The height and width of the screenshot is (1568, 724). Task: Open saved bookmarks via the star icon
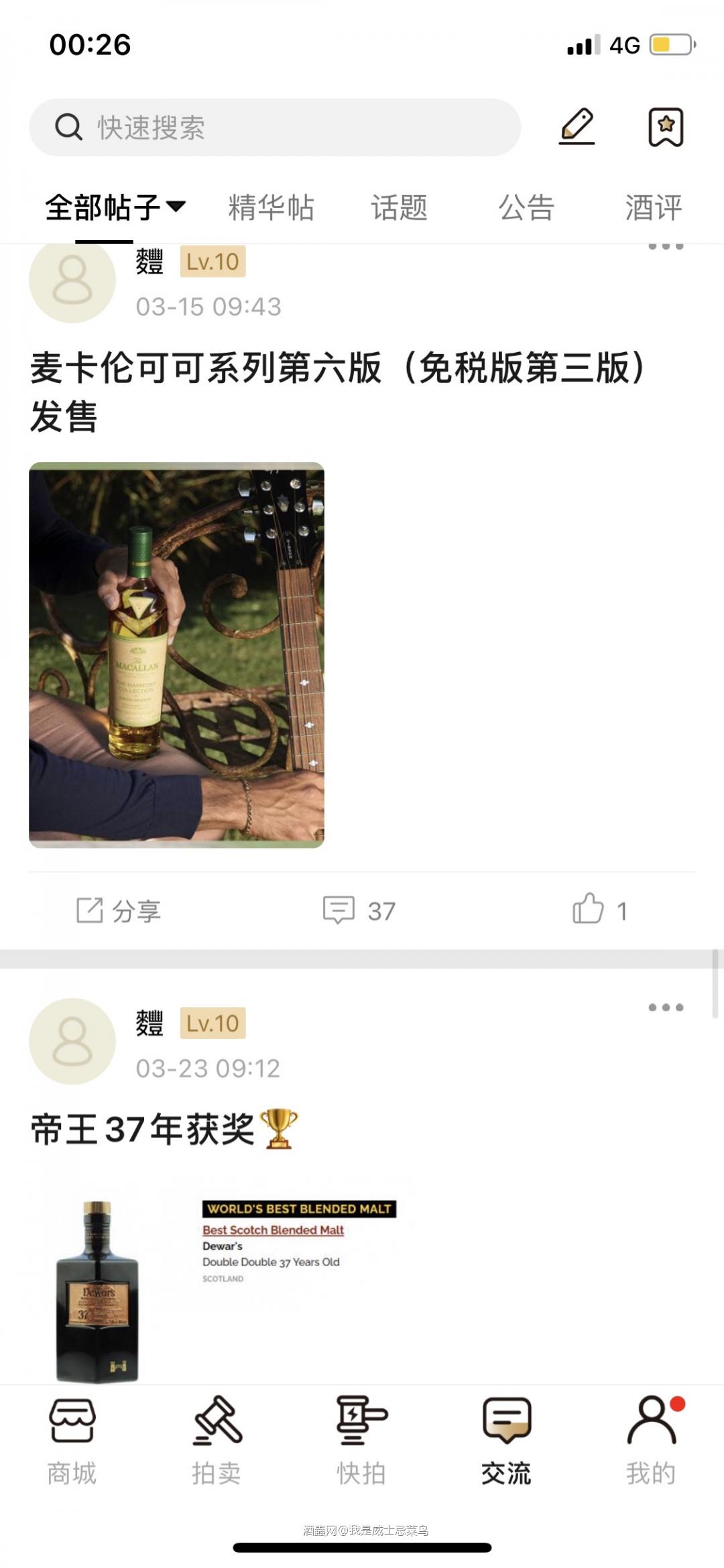tap(666, 126)
